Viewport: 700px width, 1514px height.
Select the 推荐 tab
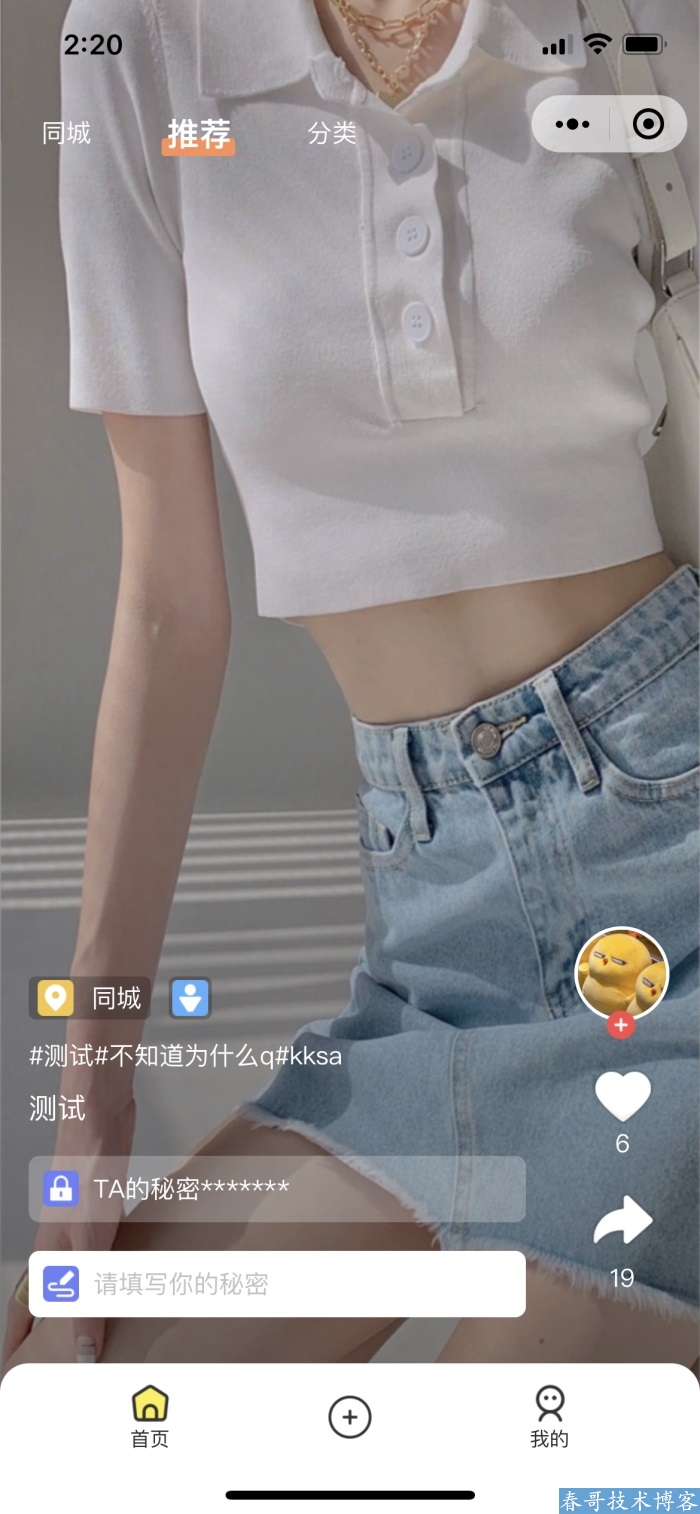[199, 134]
